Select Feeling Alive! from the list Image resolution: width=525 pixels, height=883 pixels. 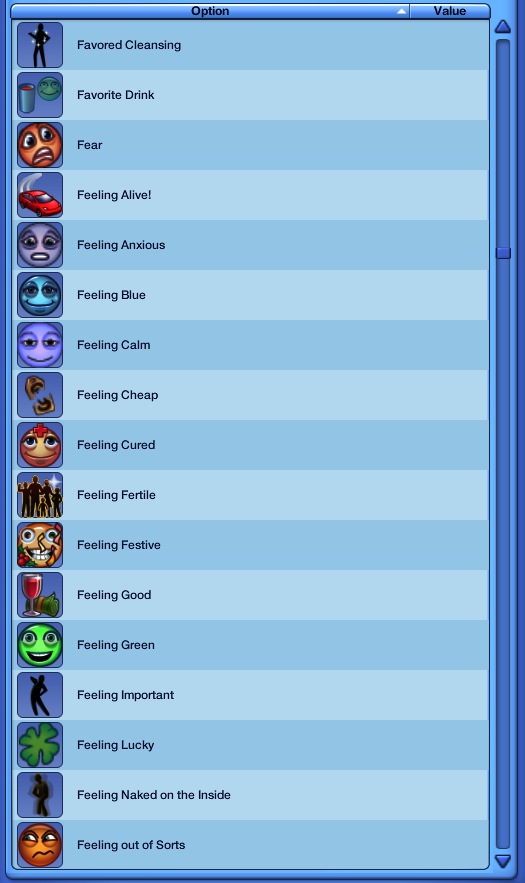pos(250,195)
